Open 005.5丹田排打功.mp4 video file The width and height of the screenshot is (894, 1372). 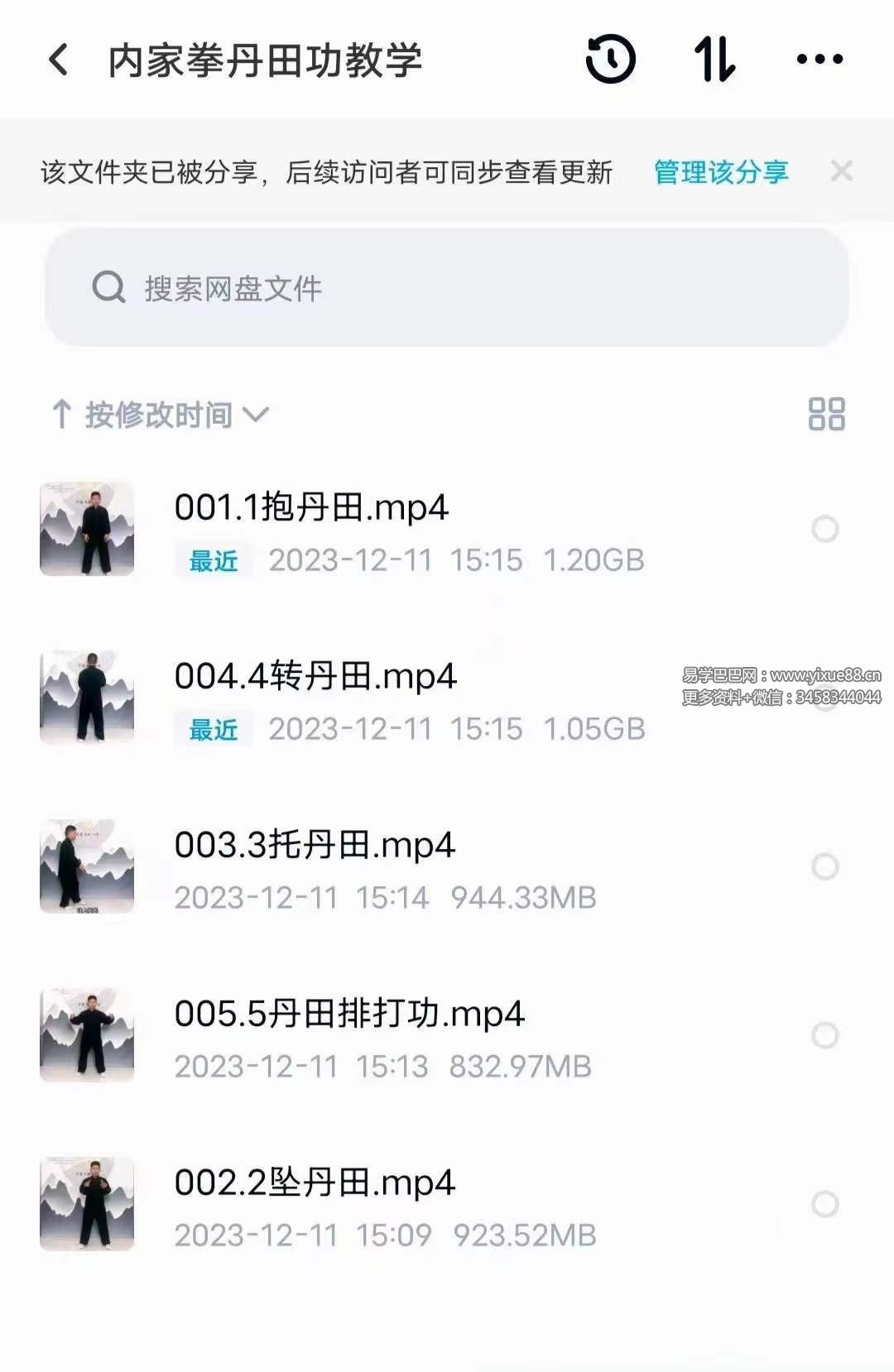pos(348,1013)
